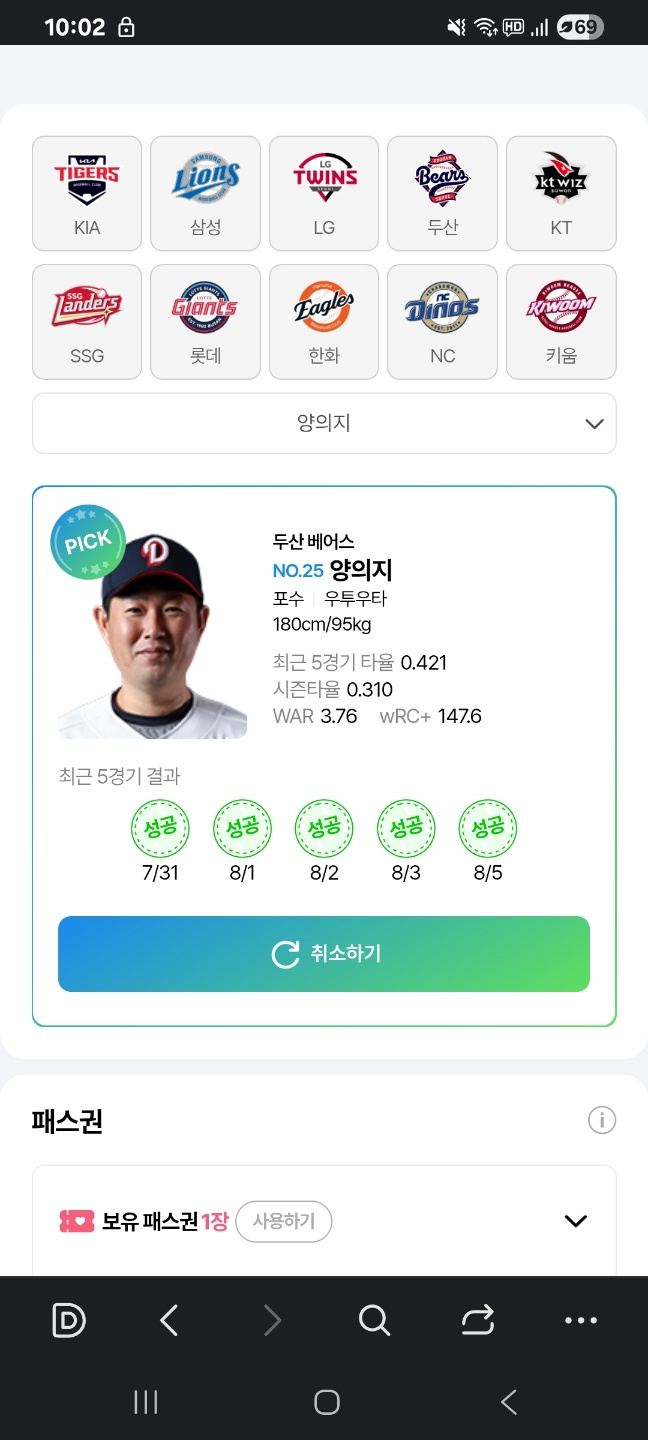The height and width of the screenshot is (1440, 648).
Task: Tap 사용하기 to use a pass
Action: 284,1221
